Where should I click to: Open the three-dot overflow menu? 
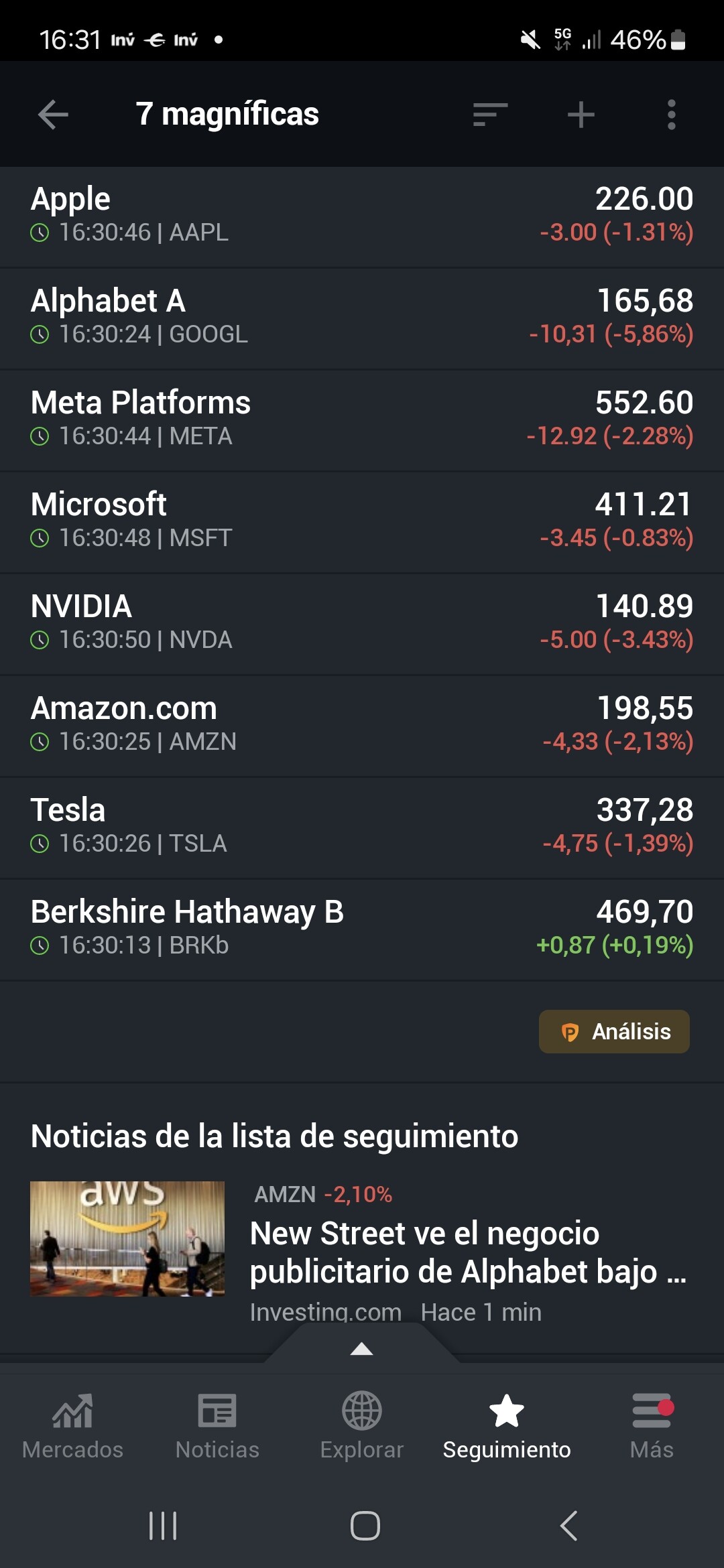(x=671, y=115)
